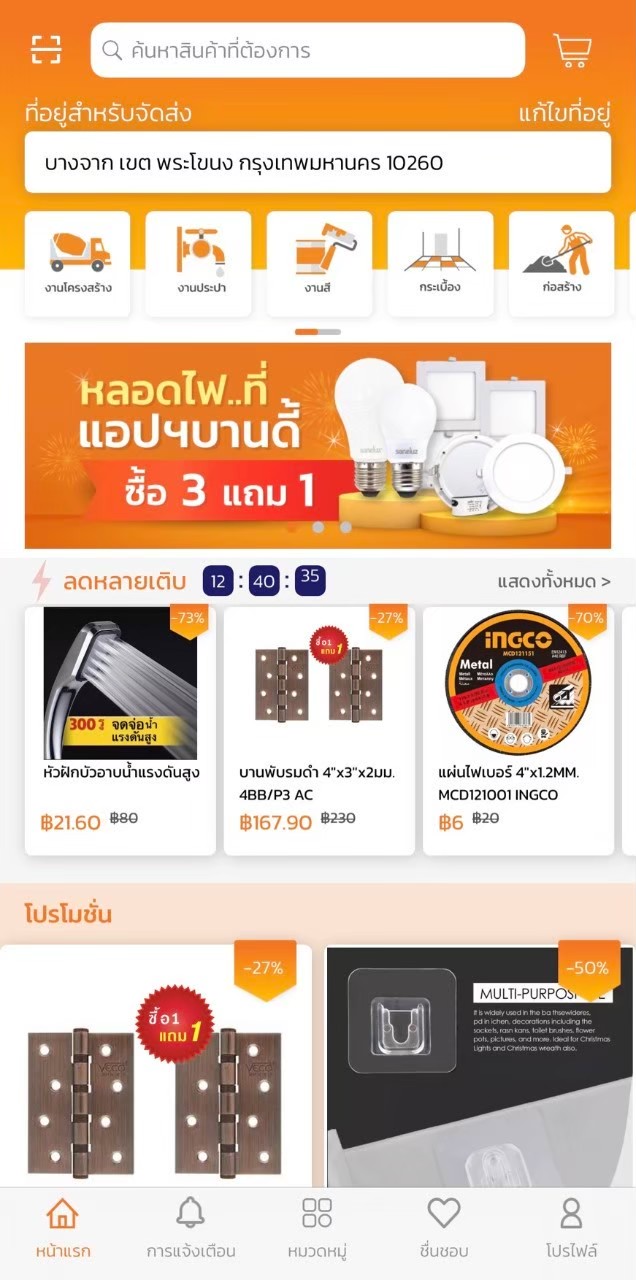Image resolution: width=636 pixels, height=1280 pixels.
Task: Switch to the โปรไฟล์ tab
Action: (x=571, y=1231)
